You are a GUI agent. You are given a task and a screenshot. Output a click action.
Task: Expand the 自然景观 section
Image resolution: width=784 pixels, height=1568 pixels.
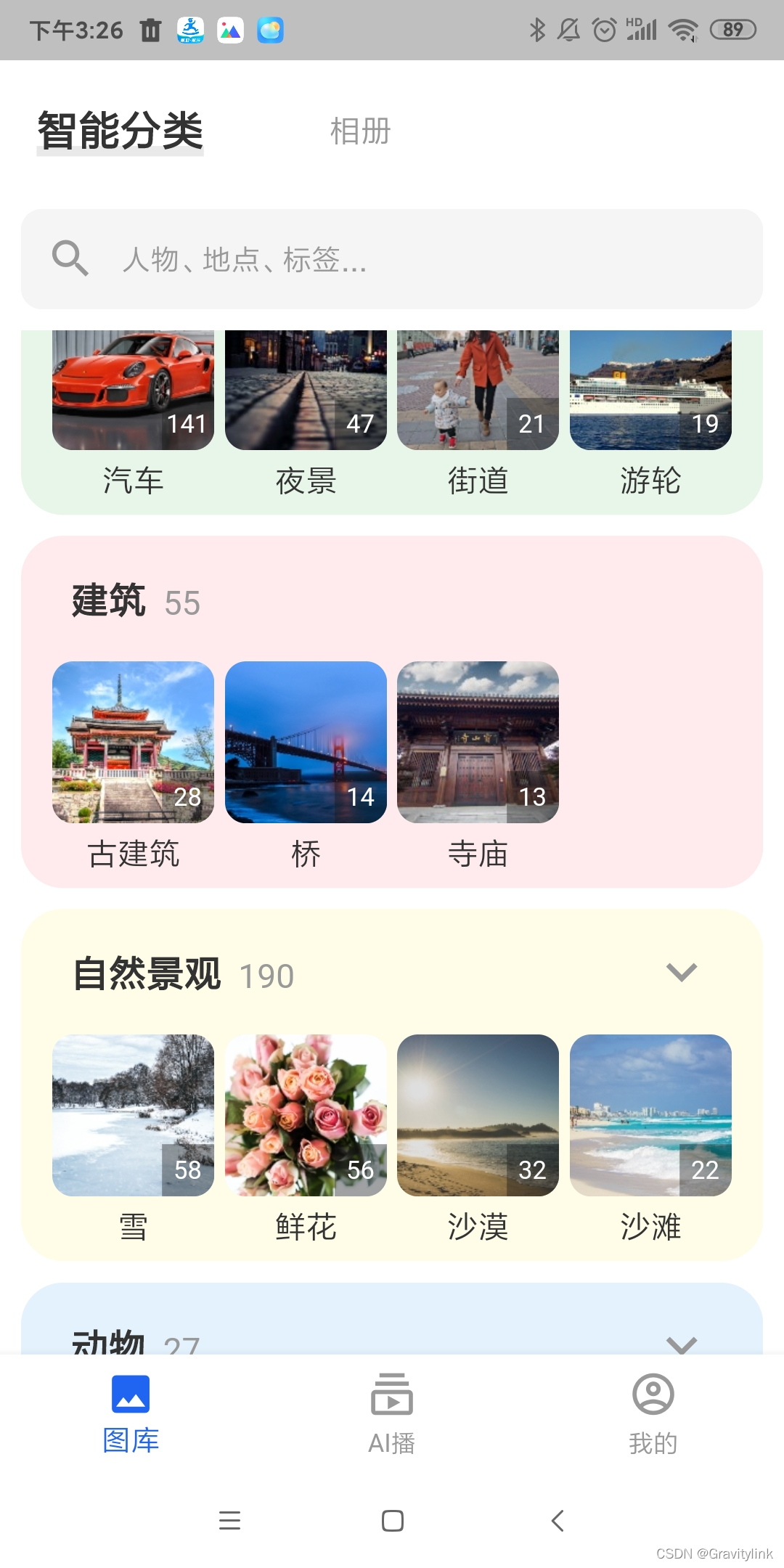(x=682, y=972)
